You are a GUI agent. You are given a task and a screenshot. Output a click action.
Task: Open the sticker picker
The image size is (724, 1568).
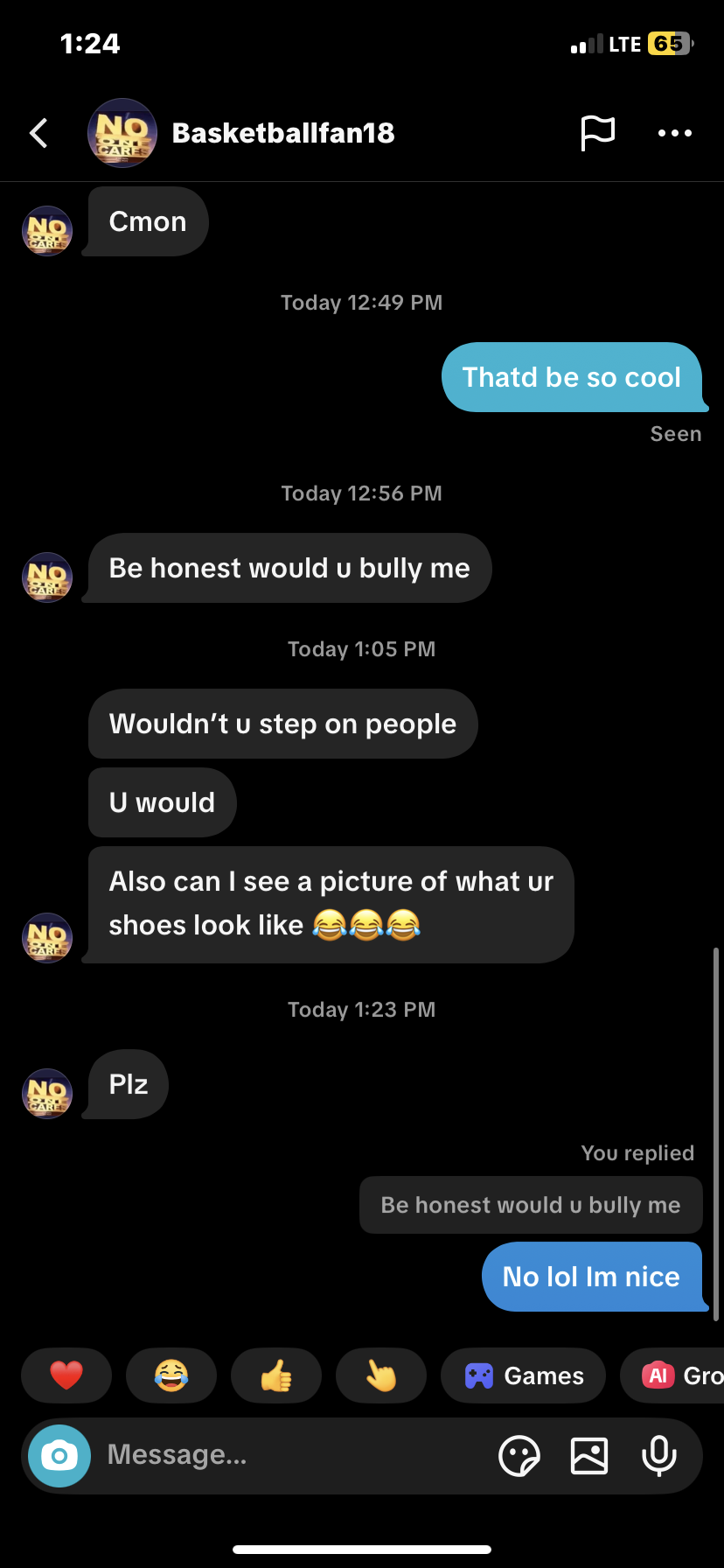coord(519,1456)
